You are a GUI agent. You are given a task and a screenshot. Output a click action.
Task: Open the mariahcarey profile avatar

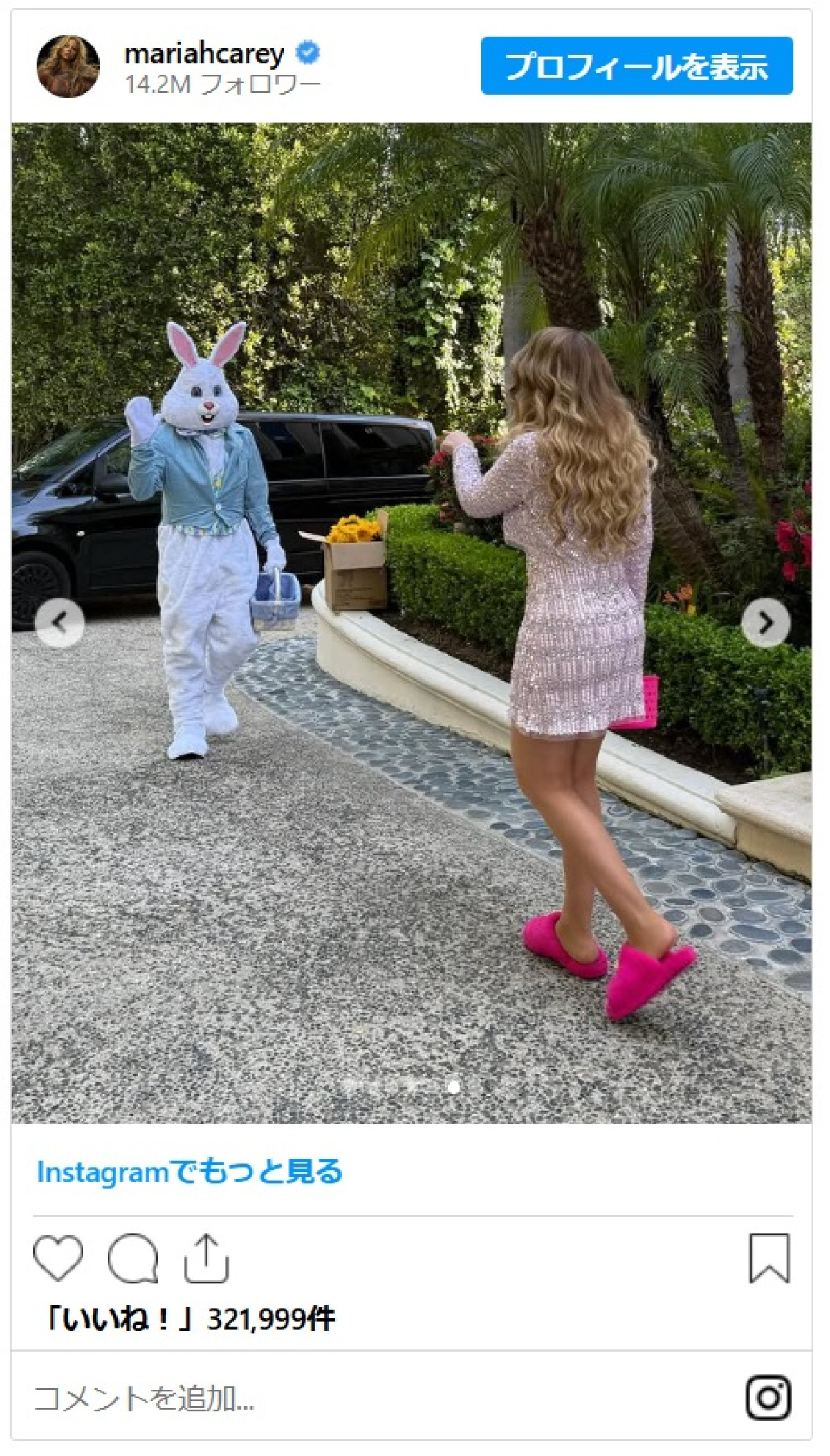click(x=68, y=66)
